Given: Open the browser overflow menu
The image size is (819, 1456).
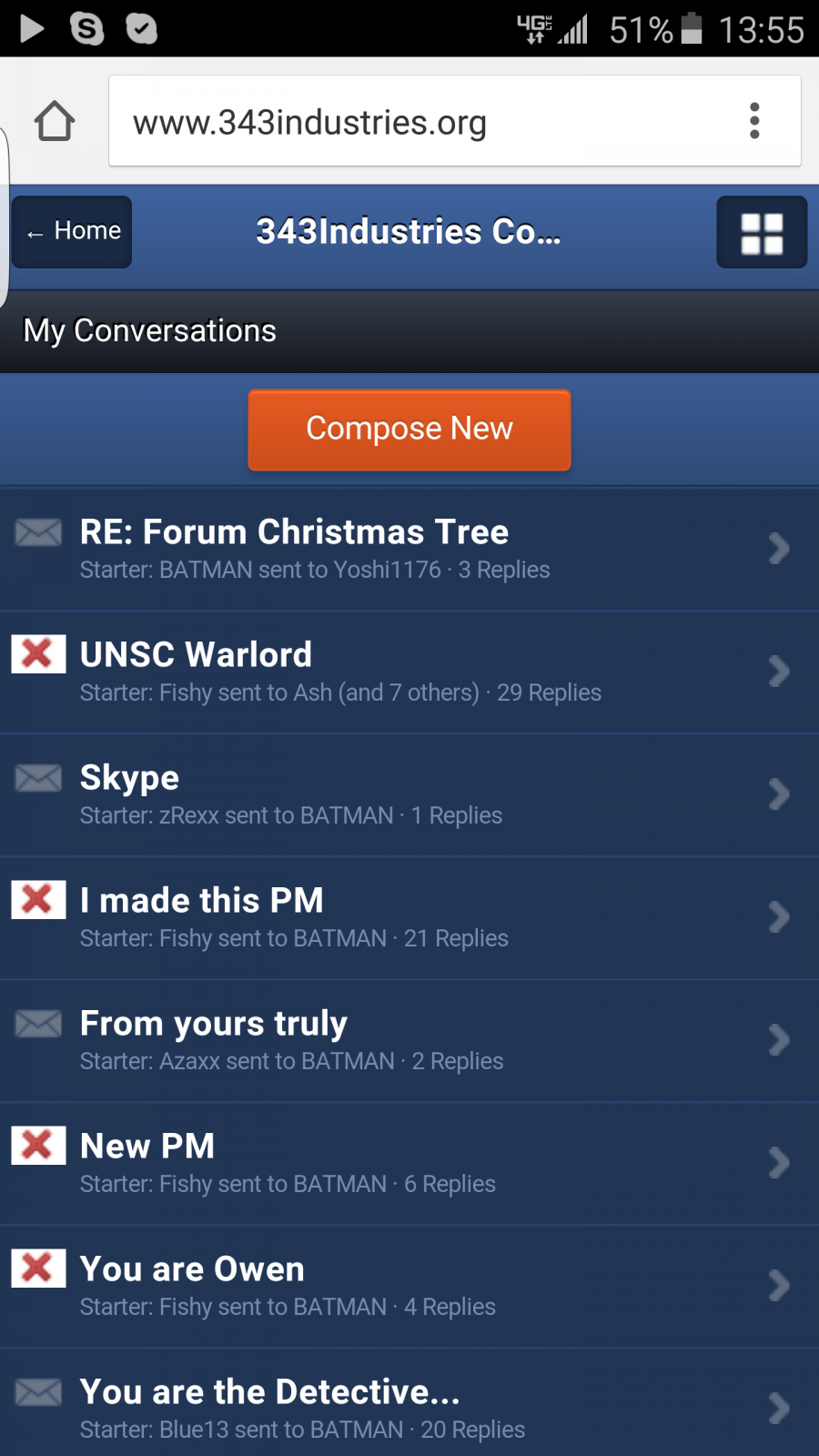Looking at the screenshot, I should point(754,121).
